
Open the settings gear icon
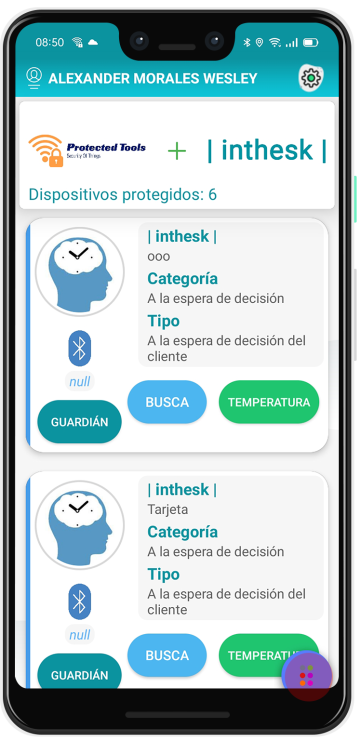click(x=311, y=77)
